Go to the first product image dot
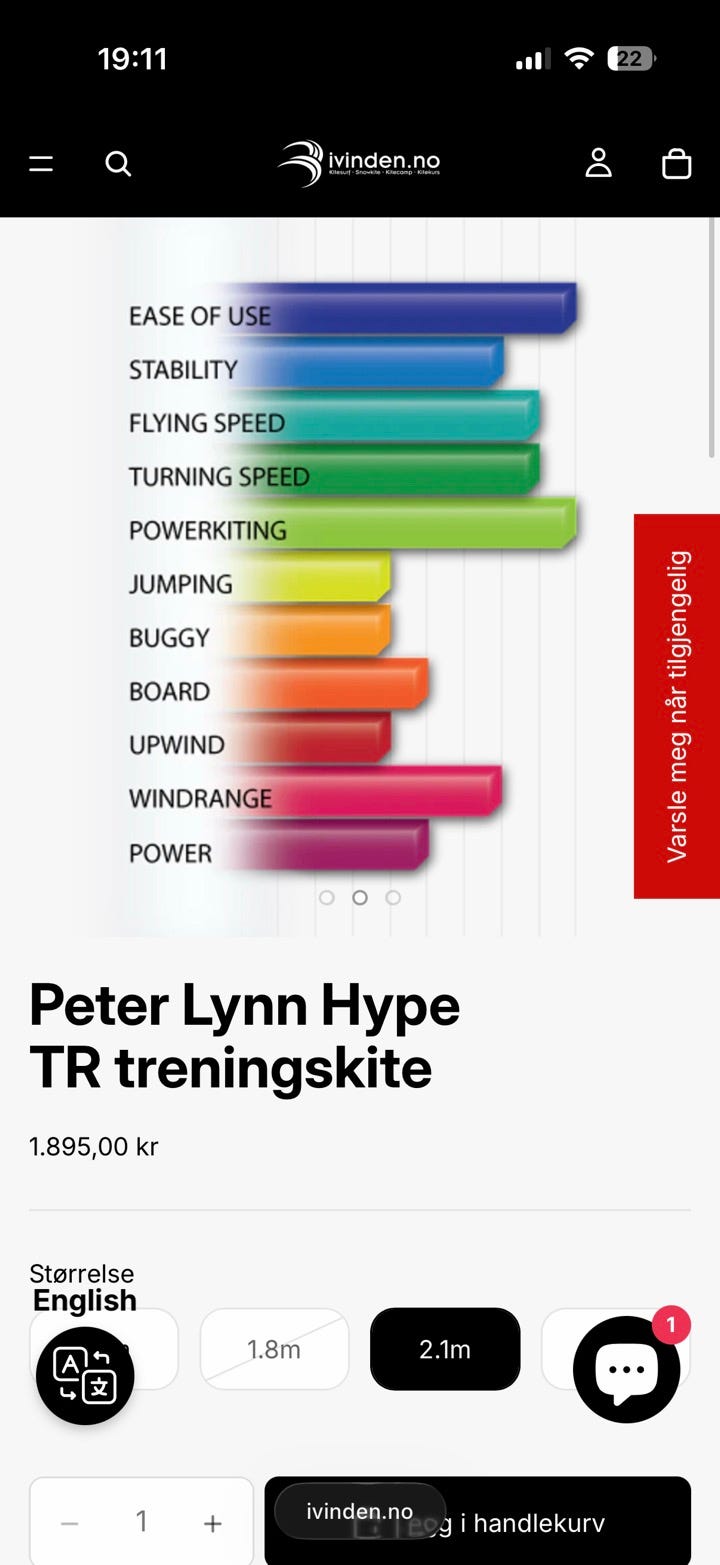 coord(326,897)
